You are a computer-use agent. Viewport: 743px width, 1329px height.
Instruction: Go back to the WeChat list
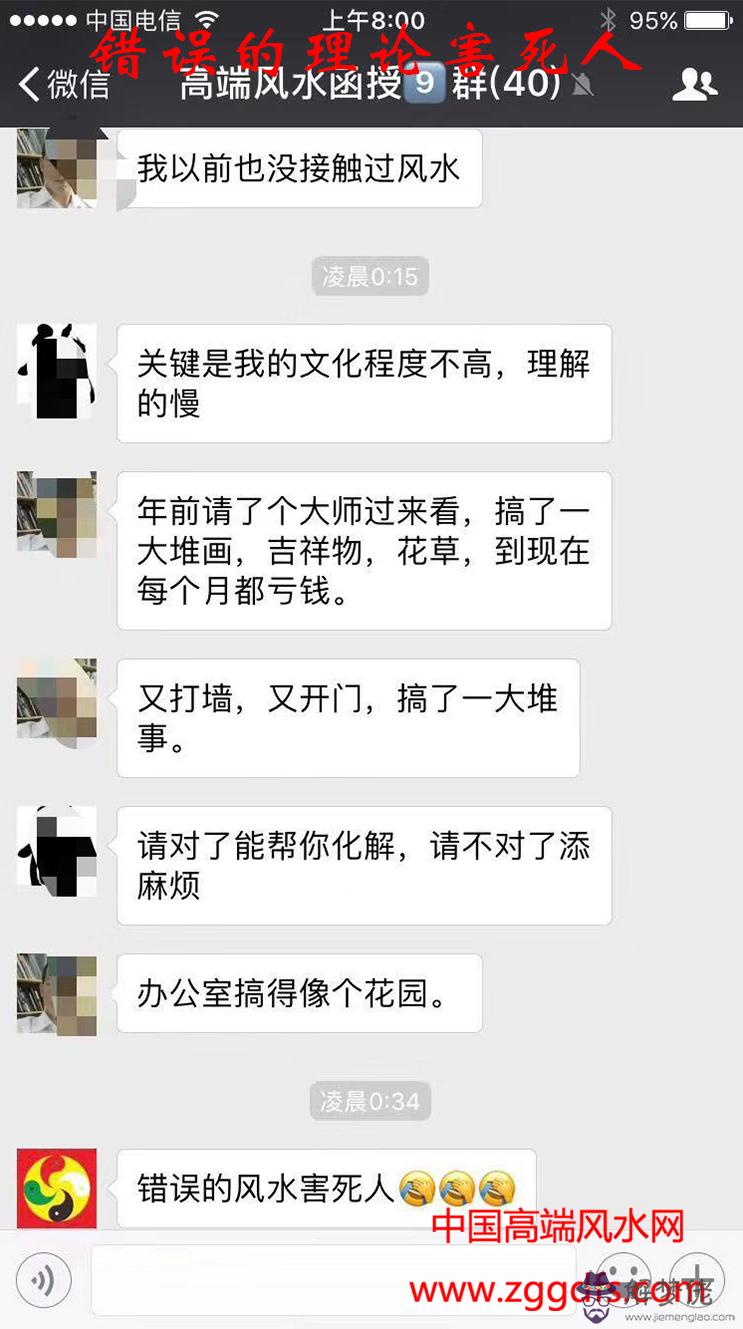[x=64, y=84]
